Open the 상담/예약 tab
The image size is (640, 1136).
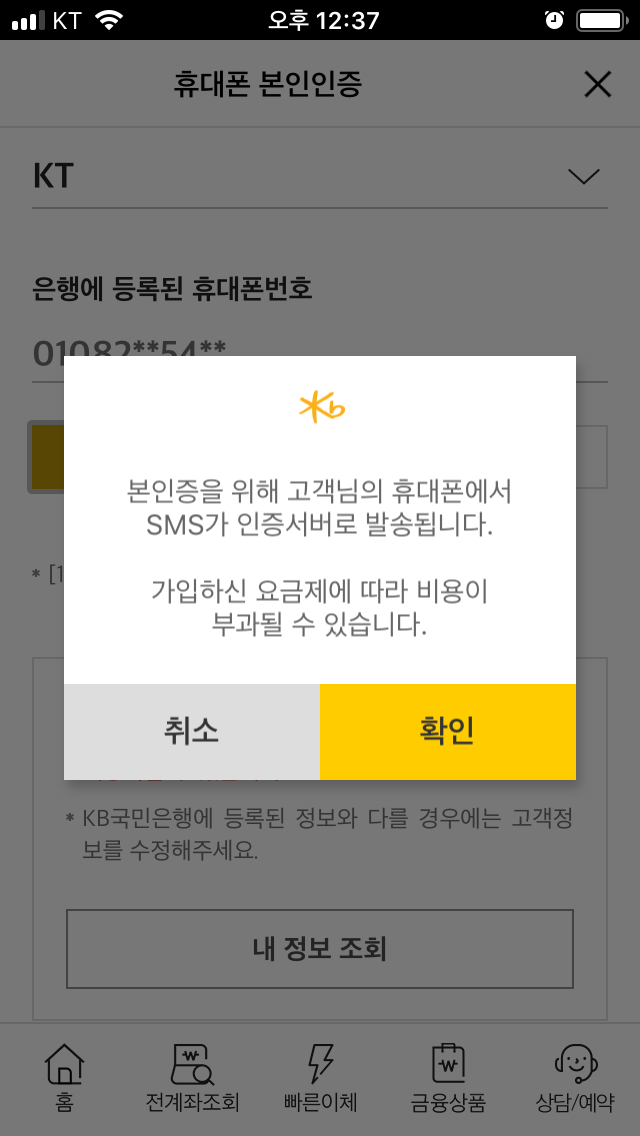(575, 1078)
